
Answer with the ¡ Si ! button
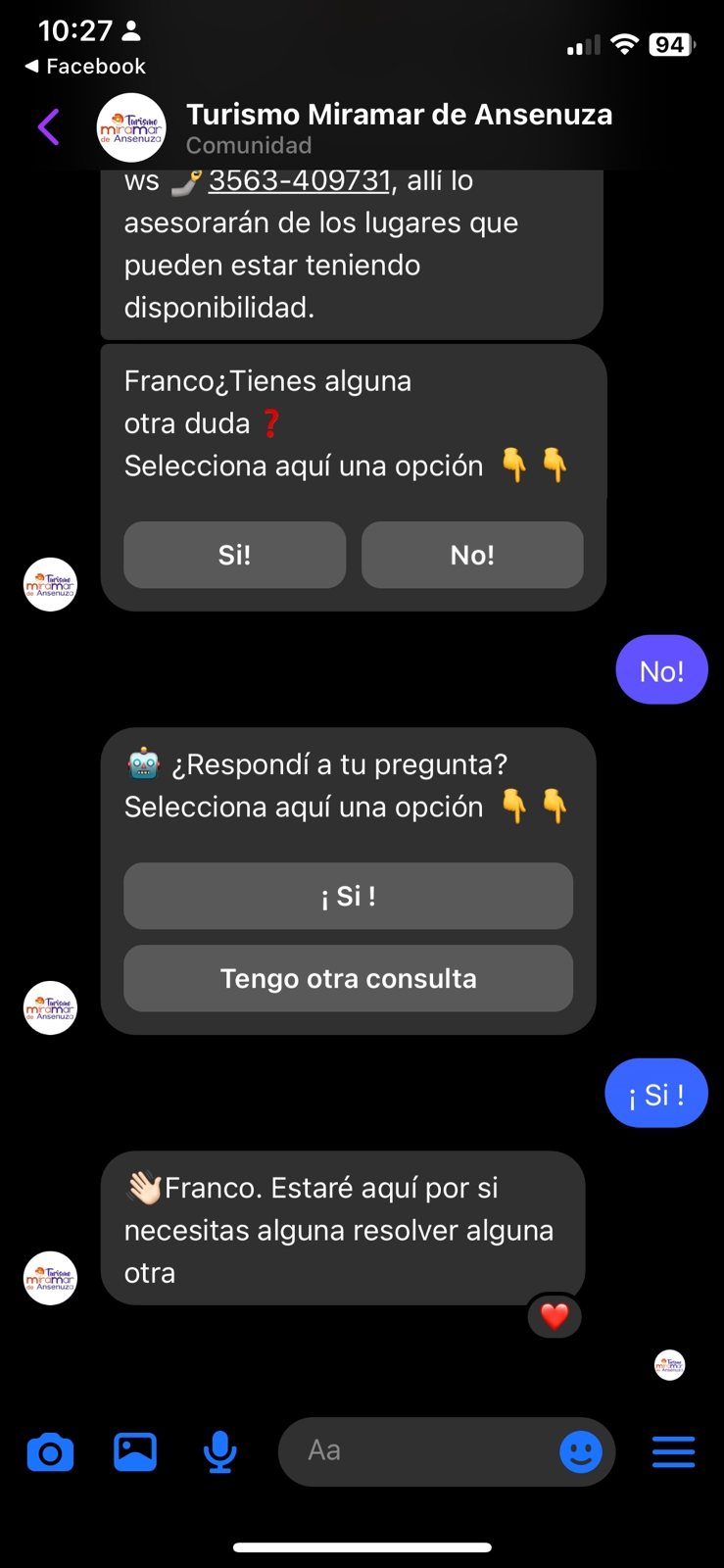click(x=348, y=896)
